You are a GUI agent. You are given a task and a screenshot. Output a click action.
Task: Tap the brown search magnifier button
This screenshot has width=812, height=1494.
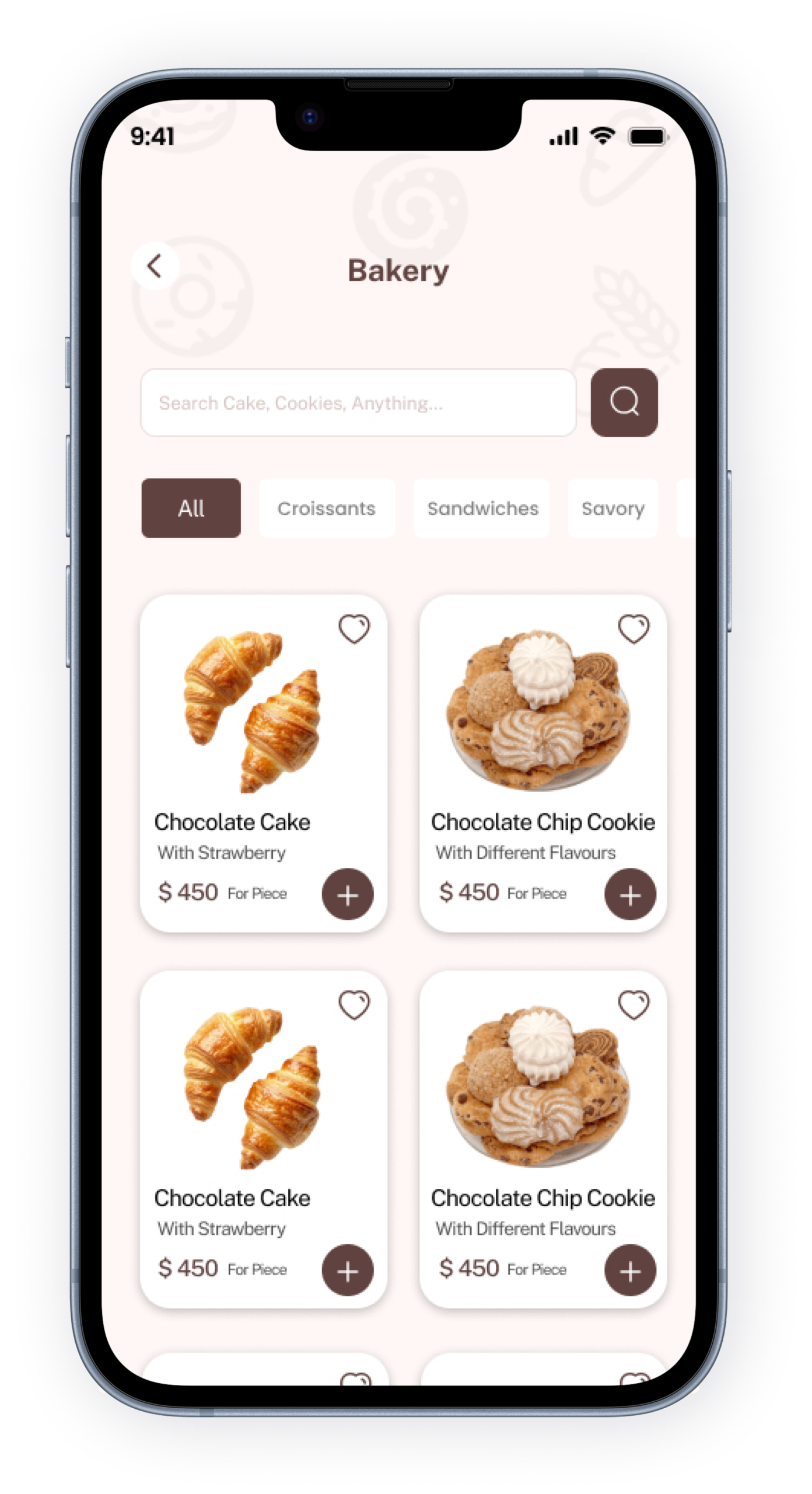coord(624,402)
